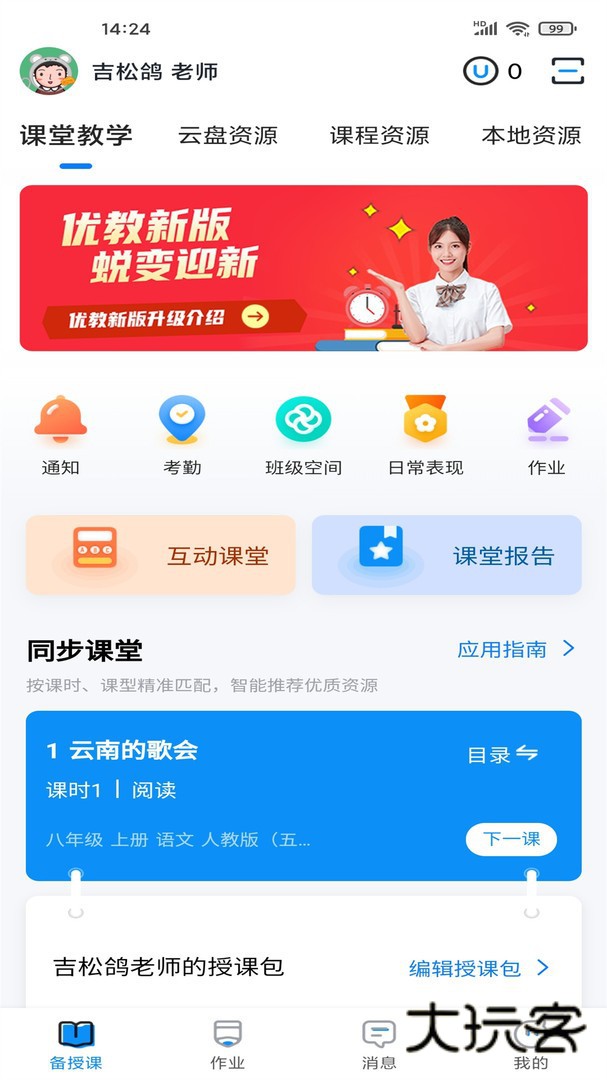Select the 本地资源 tab
Screen dimensions: 607x1080
[x=531, y=136]
